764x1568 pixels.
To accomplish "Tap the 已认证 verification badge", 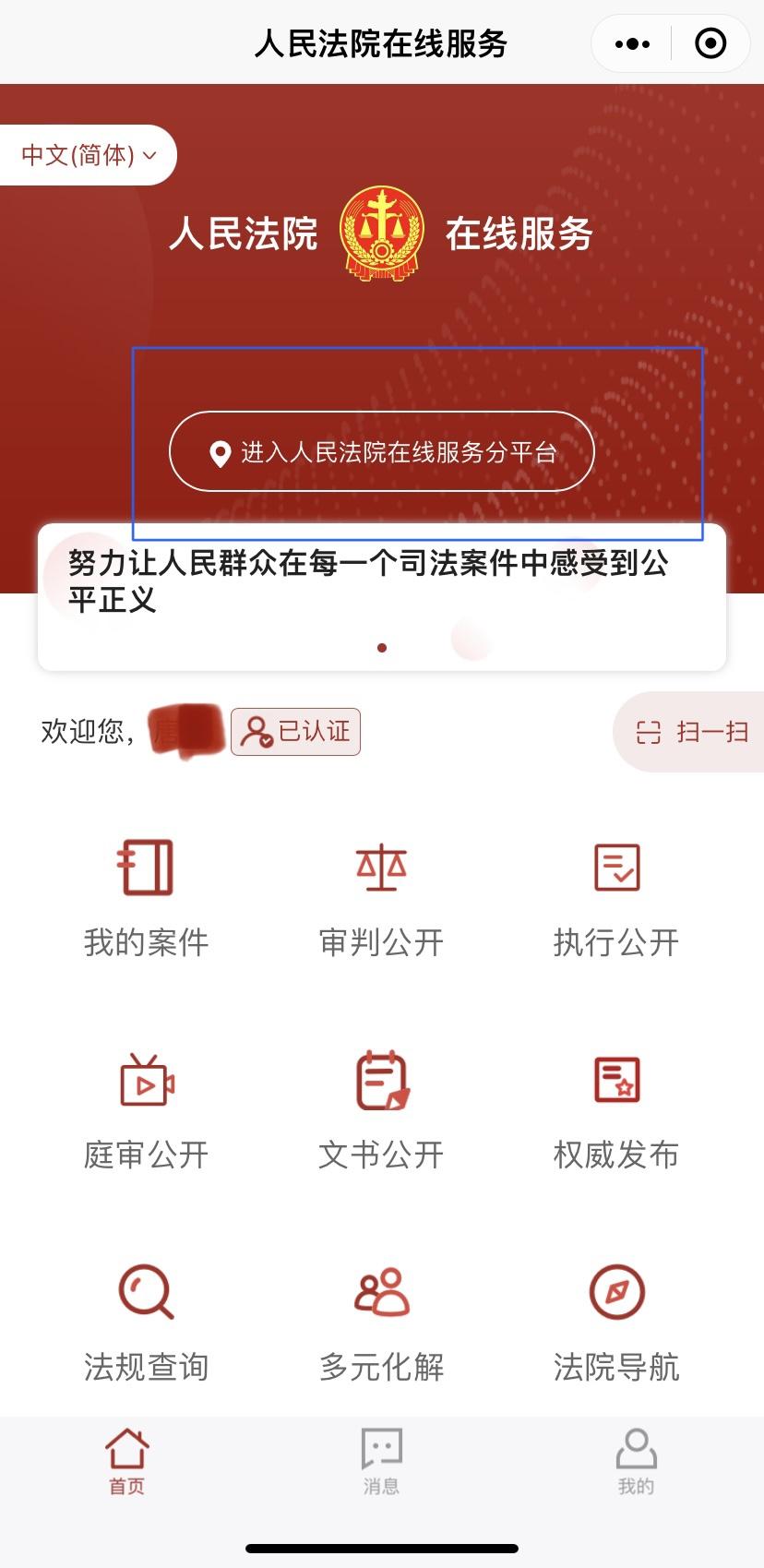I will click(x=295, y=732).
